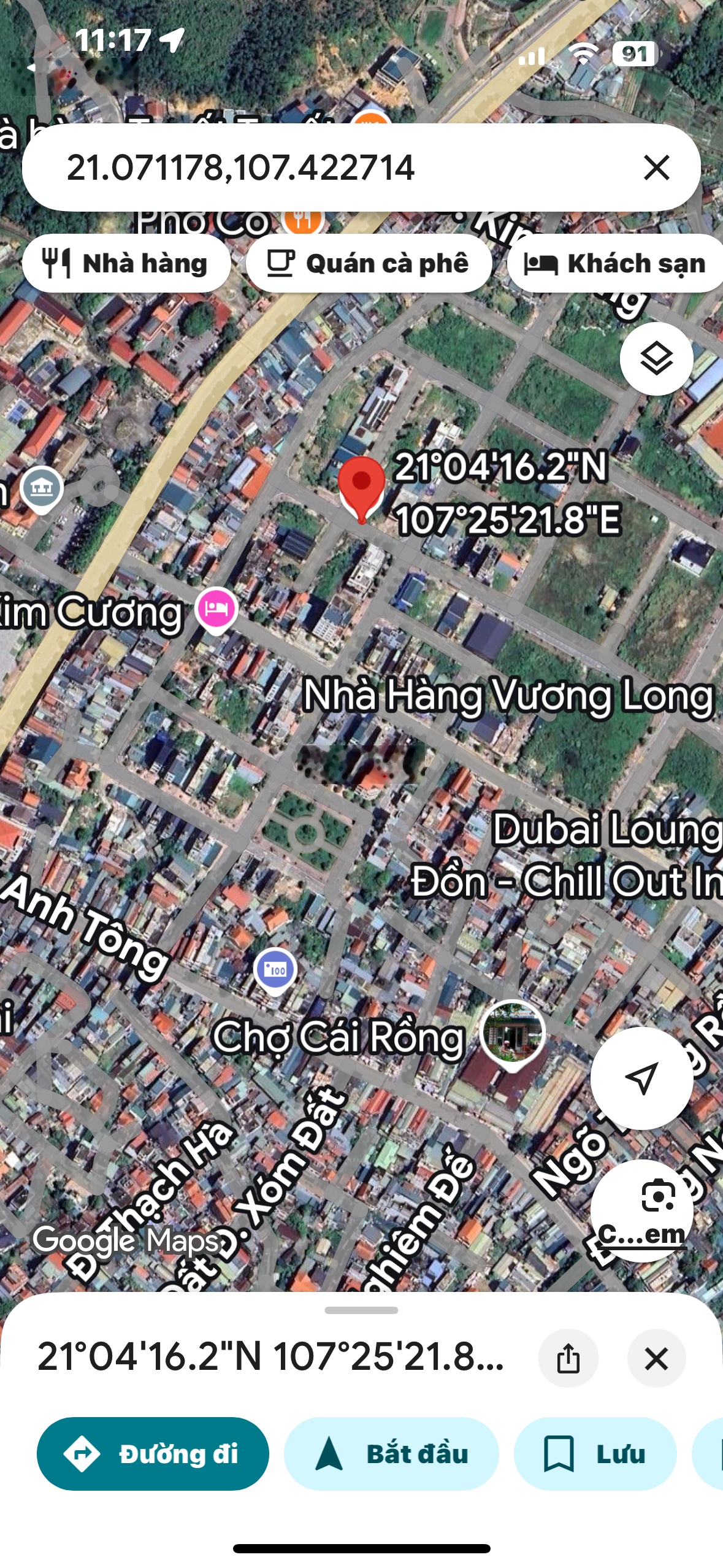The image size is (723, 1568).
Task: Open the map layers selector
Action: (x=656, y=358)
